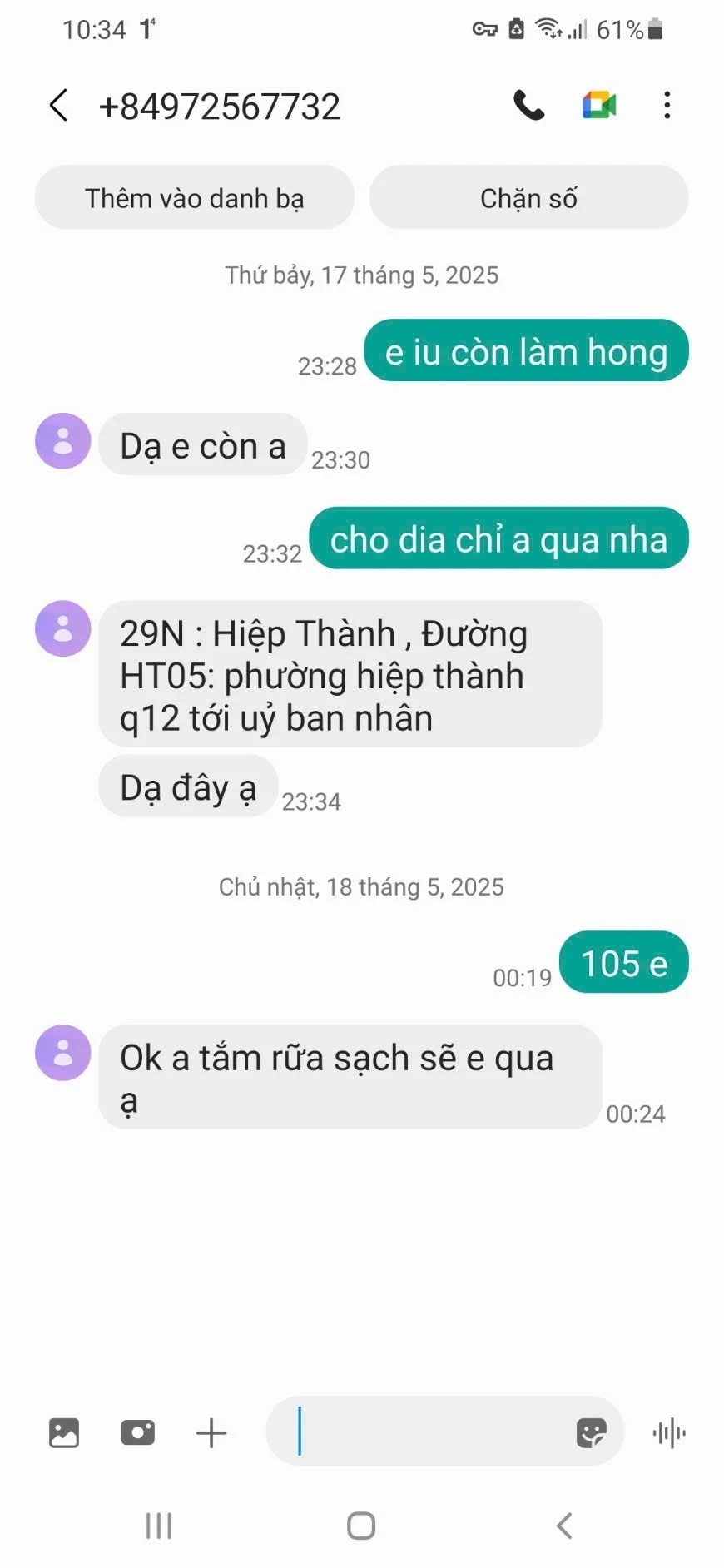Image resolution: width=724 pixels, height=1568 pixels.
Task: Block this number with 'Chặn số'
Action: (528, 198)
